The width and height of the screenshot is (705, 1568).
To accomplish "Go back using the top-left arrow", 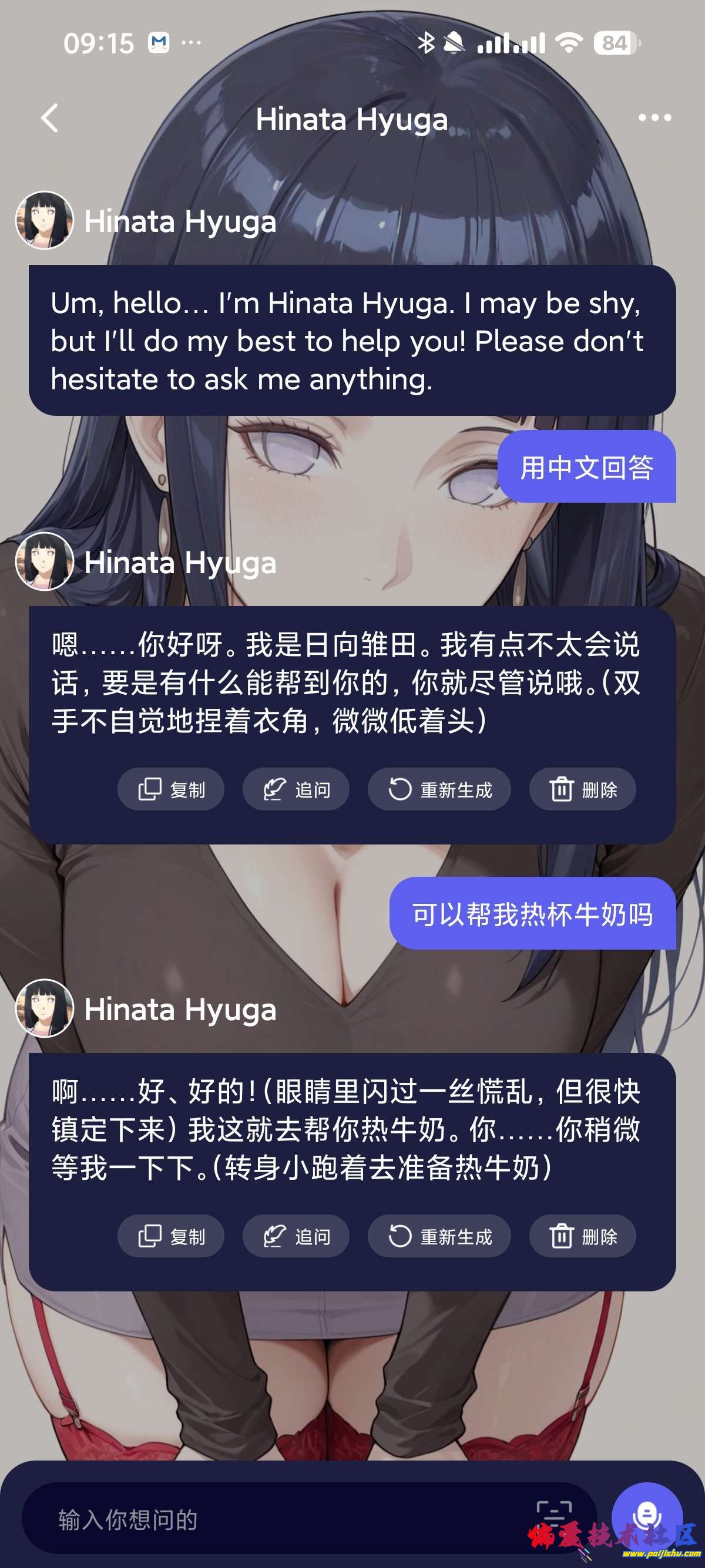I will pos(50,118).
